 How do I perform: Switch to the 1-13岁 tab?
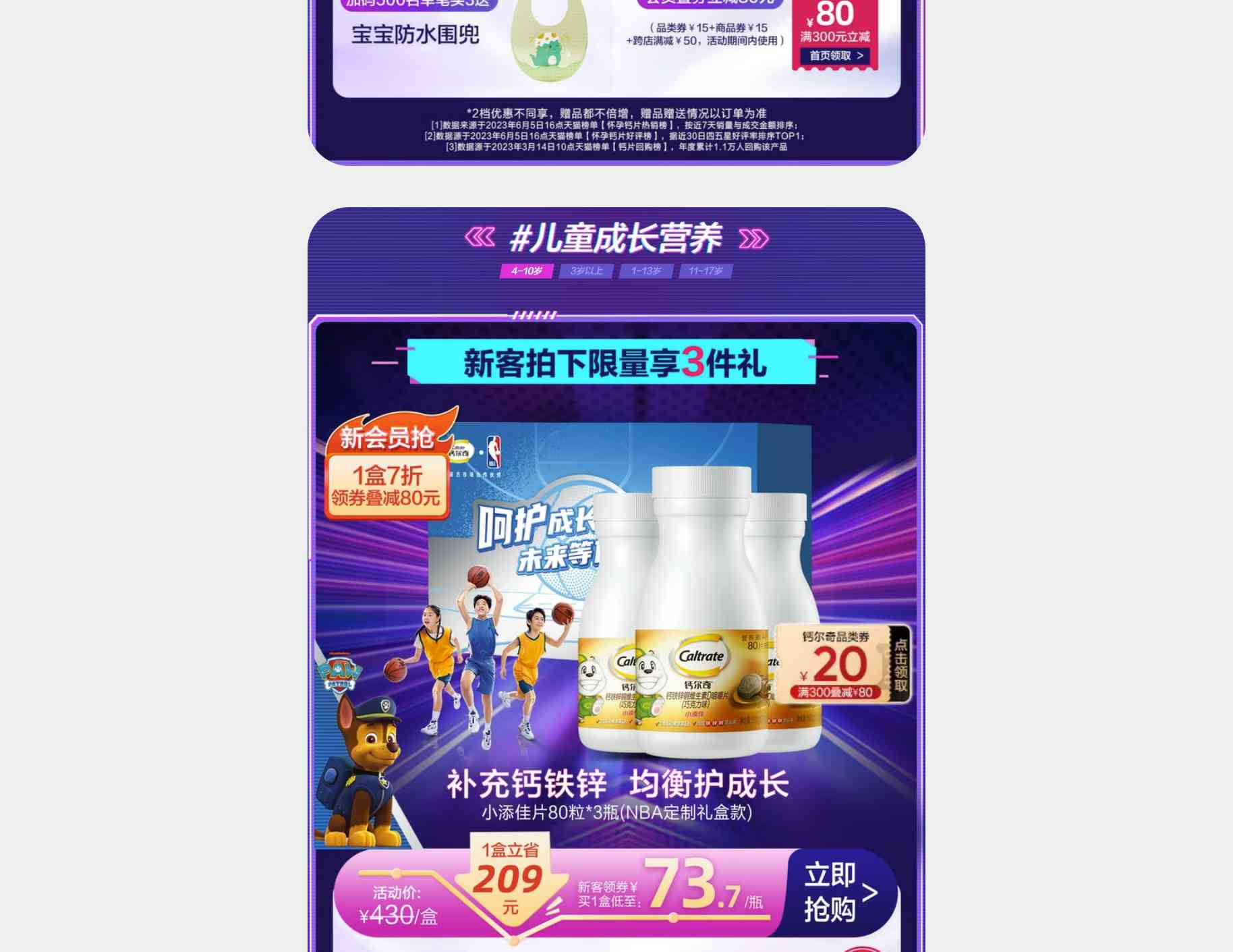pyautogui.click(x=646, y=271)
